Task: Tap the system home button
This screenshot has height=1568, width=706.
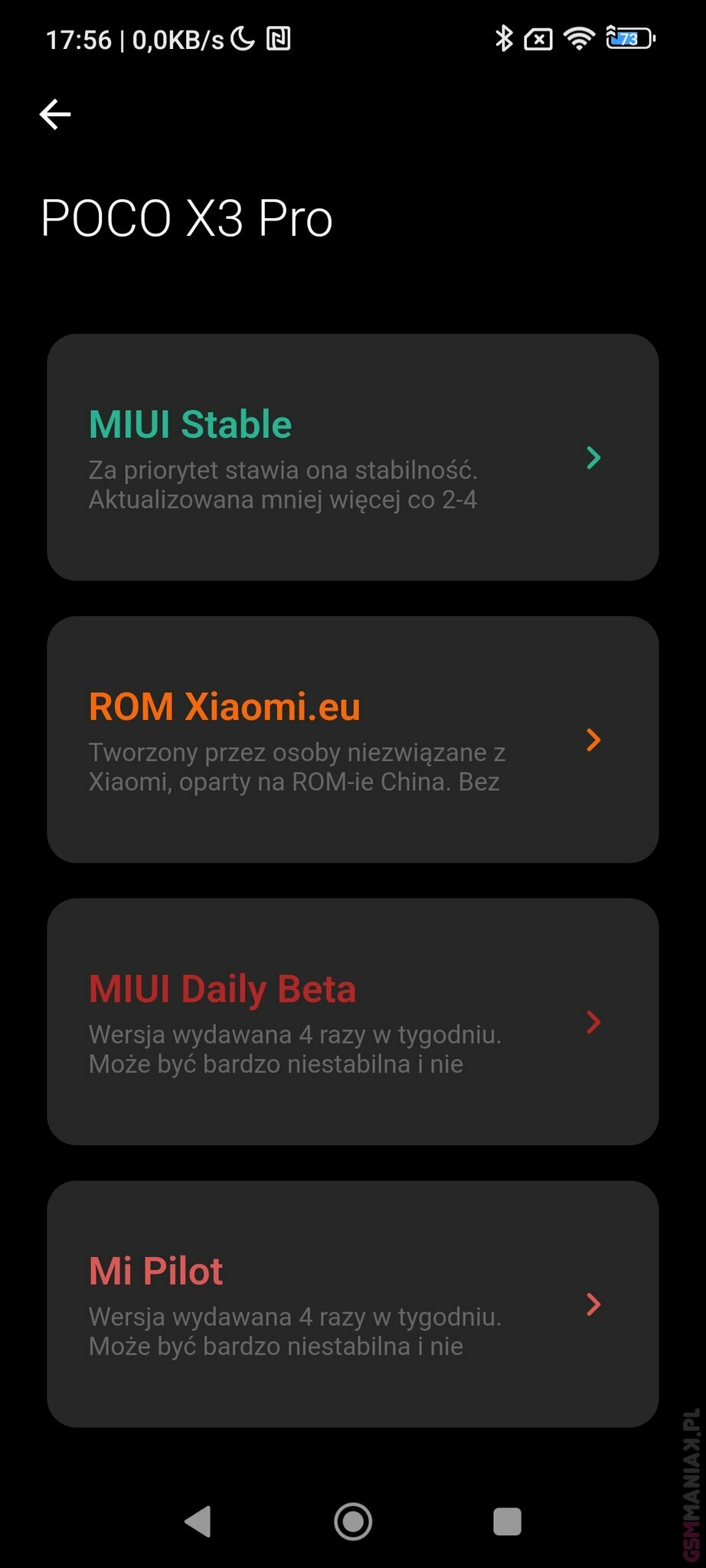Action: coord(353,1521)
